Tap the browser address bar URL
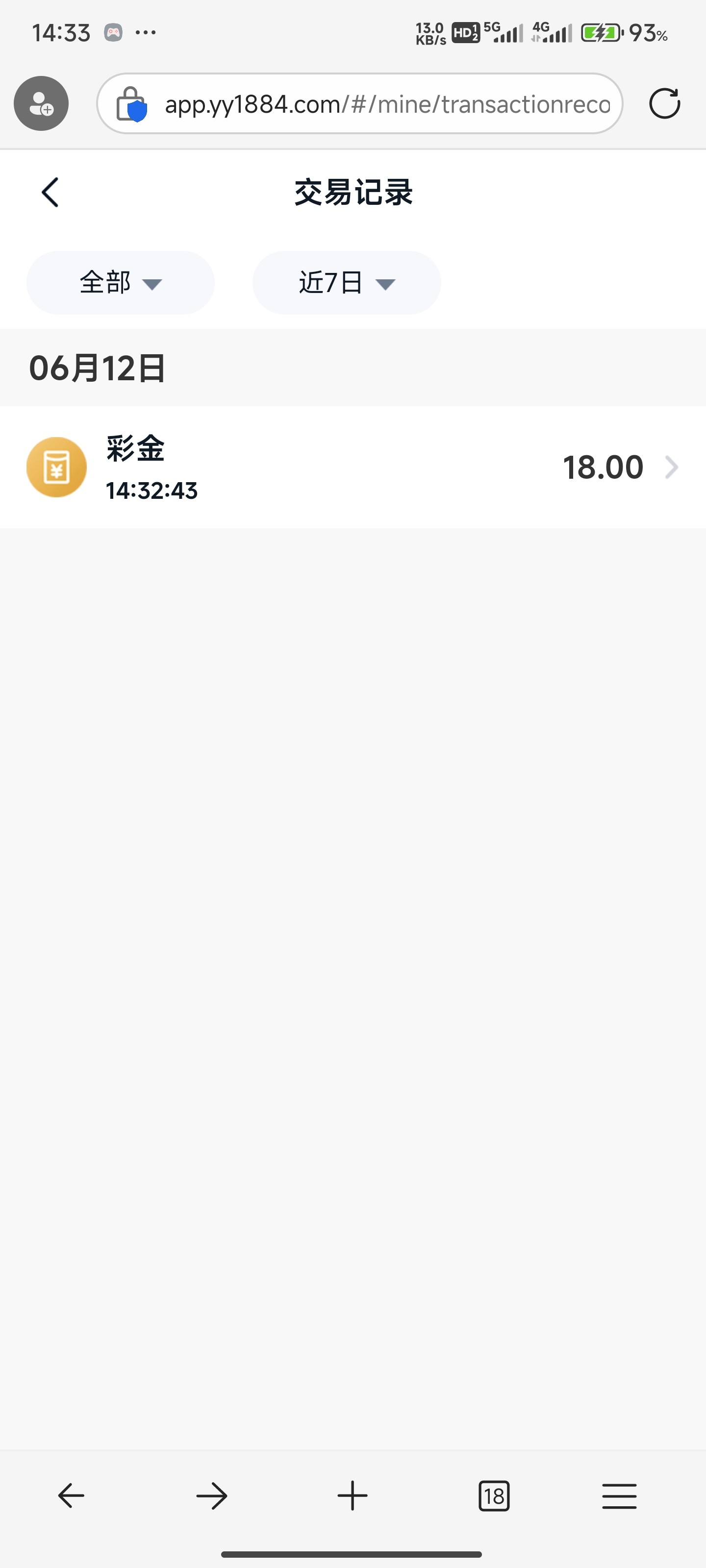Viewport: 706px width, 1568px height. (386, 104)
